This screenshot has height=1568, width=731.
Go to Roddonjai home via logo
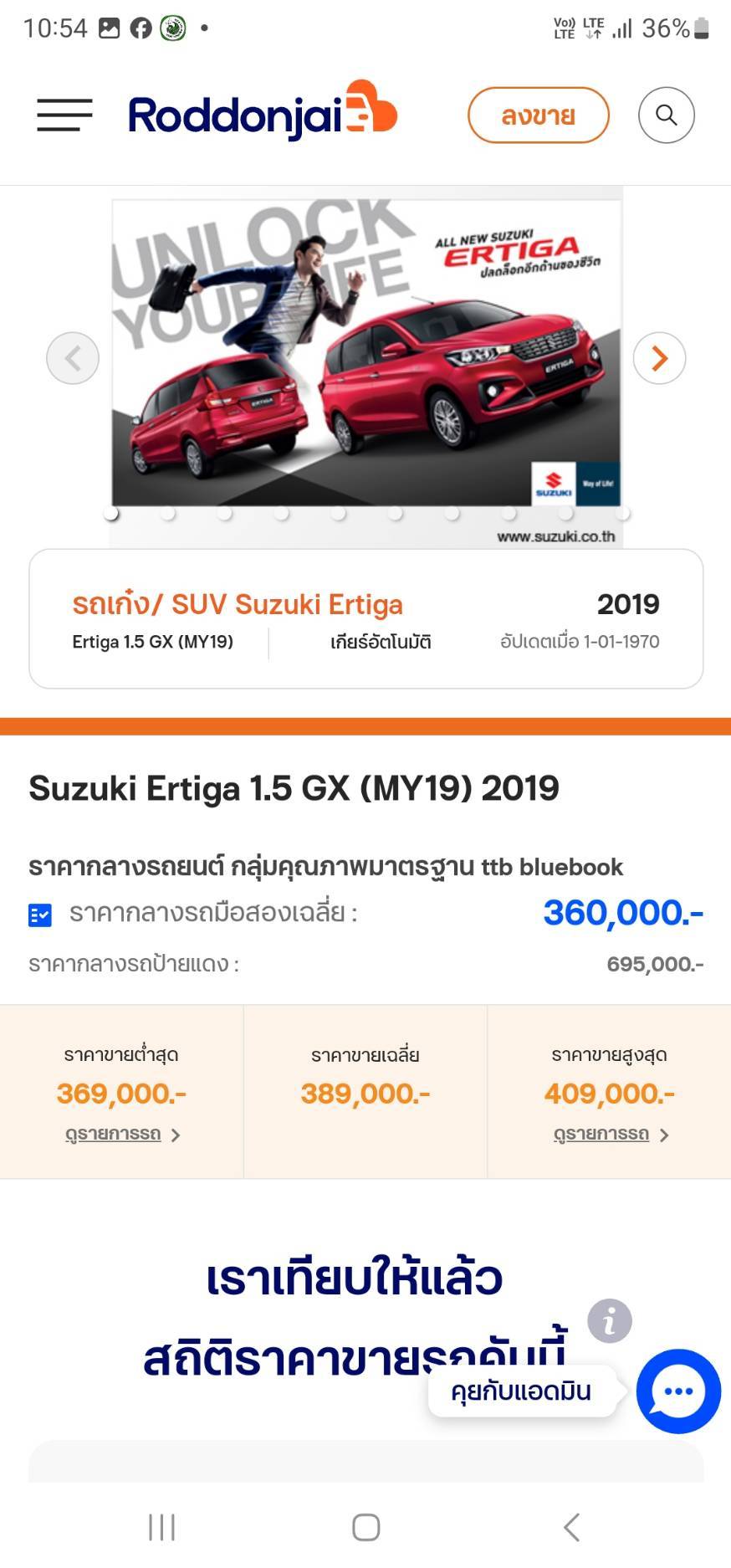[261, 114]
